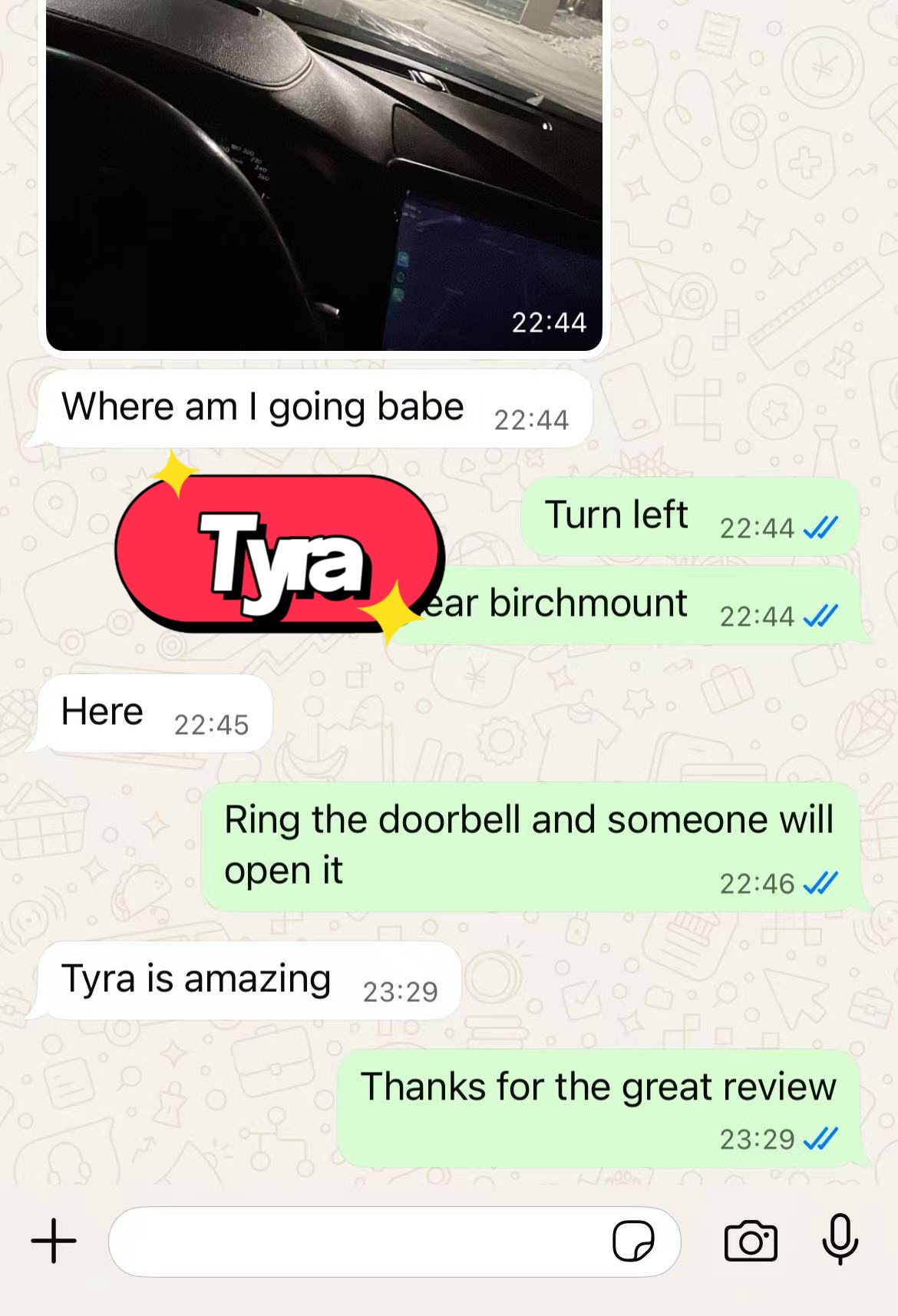Open the sticker picker
898x1316 pixels.
point(633,1241)
